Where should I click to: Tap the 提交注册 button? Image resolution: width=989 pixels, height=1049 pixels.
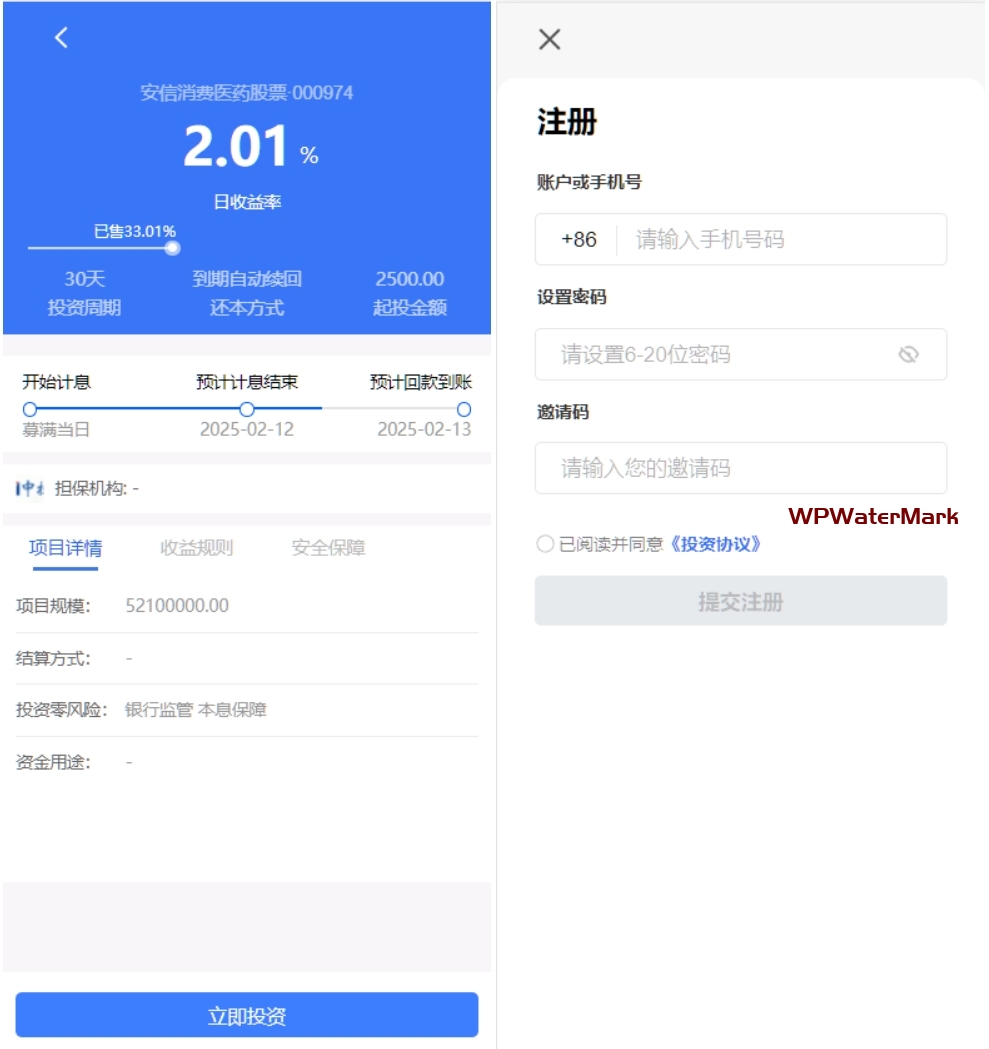coord(740,601)
